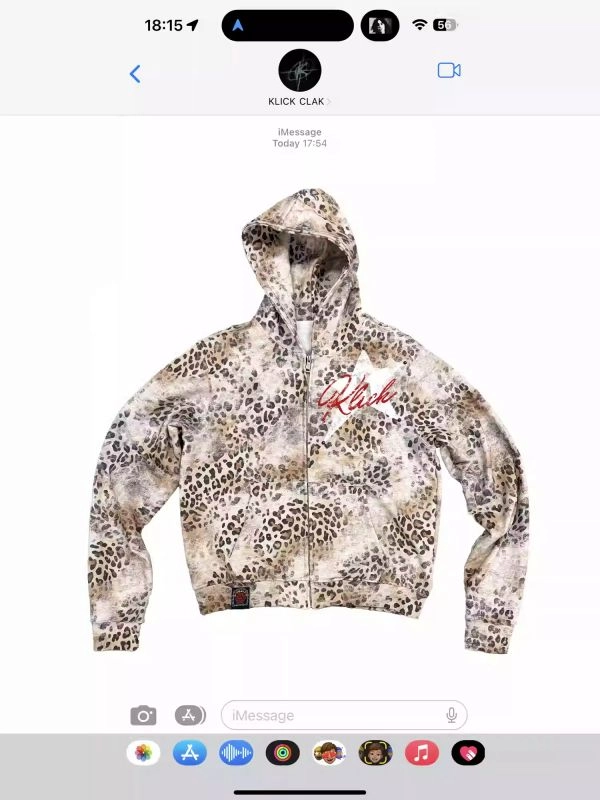The width and height of the screenshot is (600, 800).
Task: Dictate a message with the microphone
Action: tap(452, 715)
